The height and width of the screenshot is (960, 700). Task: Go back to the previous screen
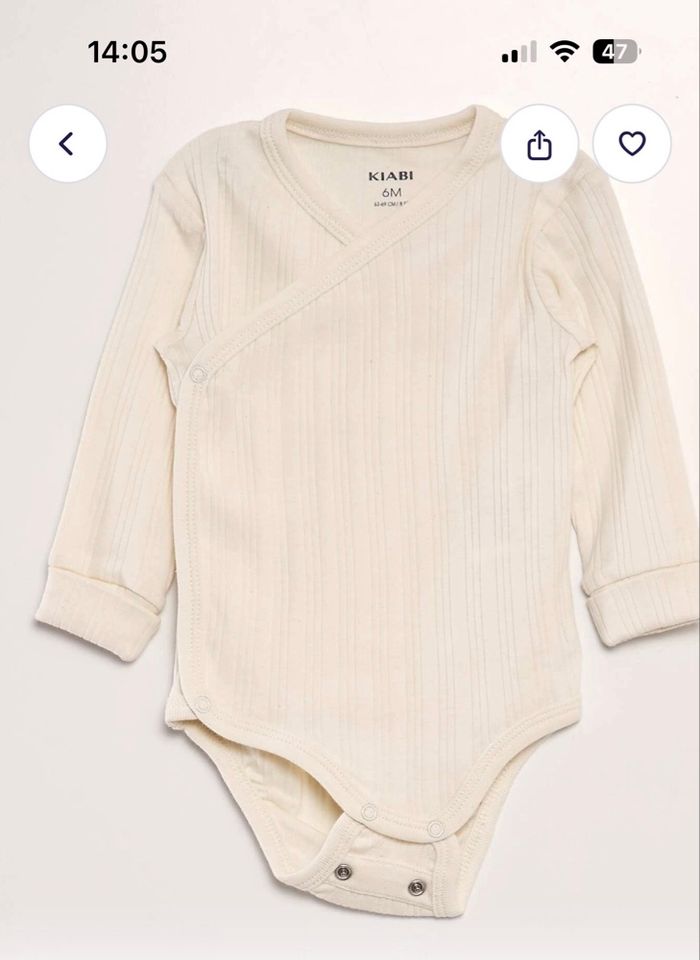point(67,144)
